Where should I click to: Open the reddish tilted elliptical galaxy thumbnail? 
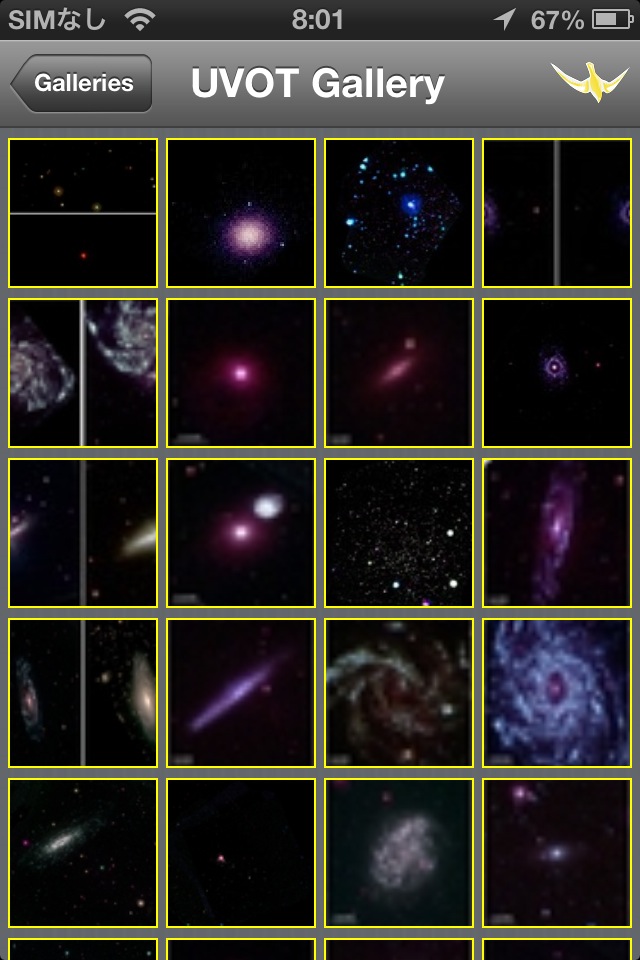[x=399, y=373]
